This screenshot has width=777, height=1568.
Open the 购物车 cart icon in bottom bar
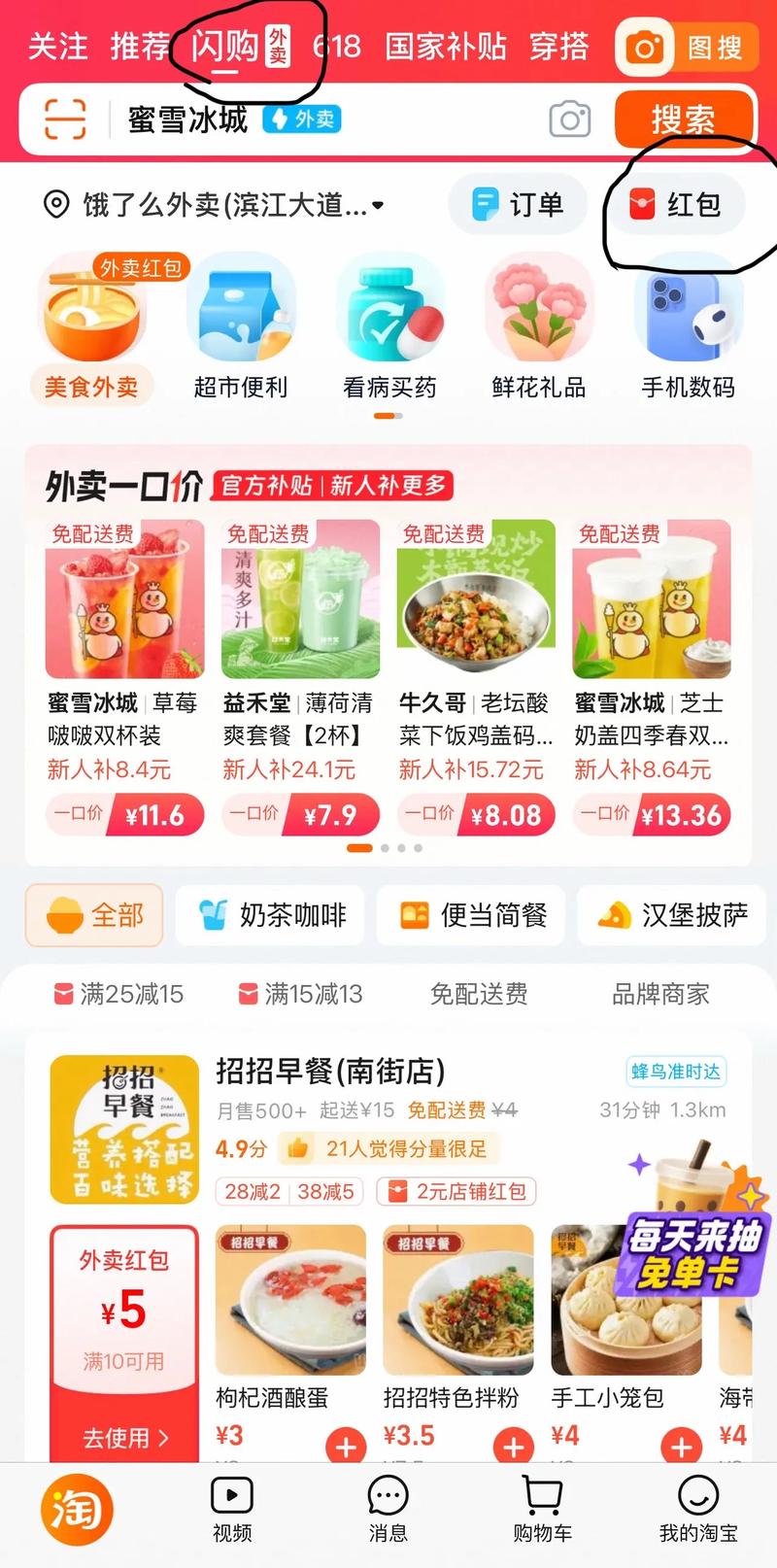(x=541, y=1496)
